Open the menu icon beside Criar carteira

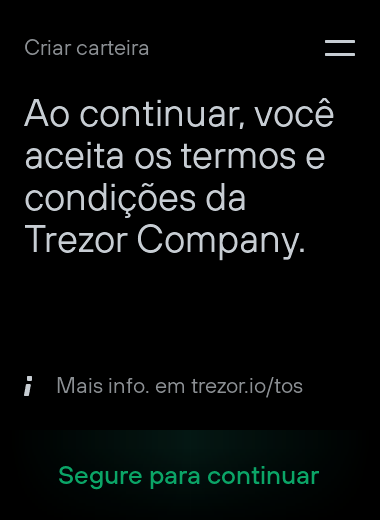click(x=340, y=48)
